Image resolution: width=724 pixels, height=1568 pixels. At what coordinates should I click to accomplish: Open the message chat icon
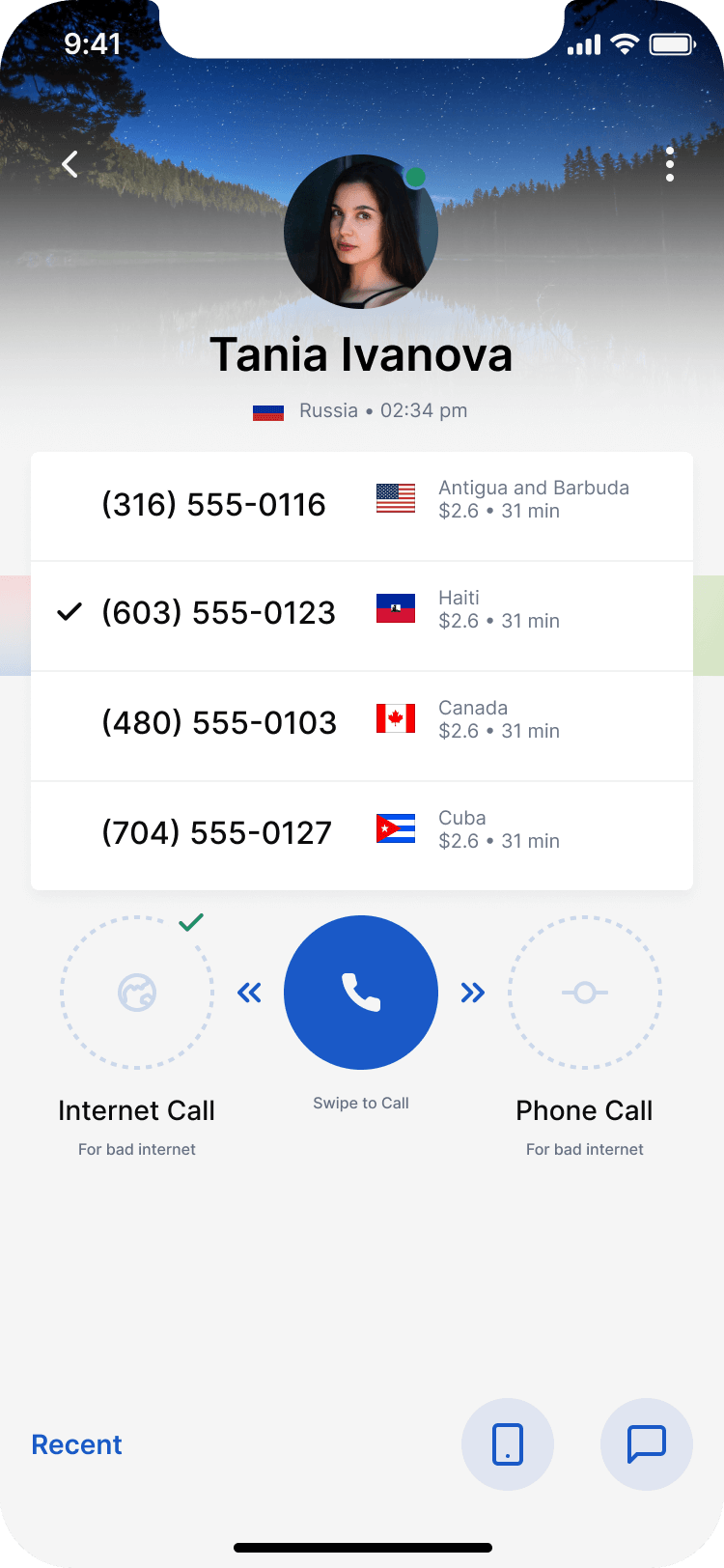[647, 1444]
